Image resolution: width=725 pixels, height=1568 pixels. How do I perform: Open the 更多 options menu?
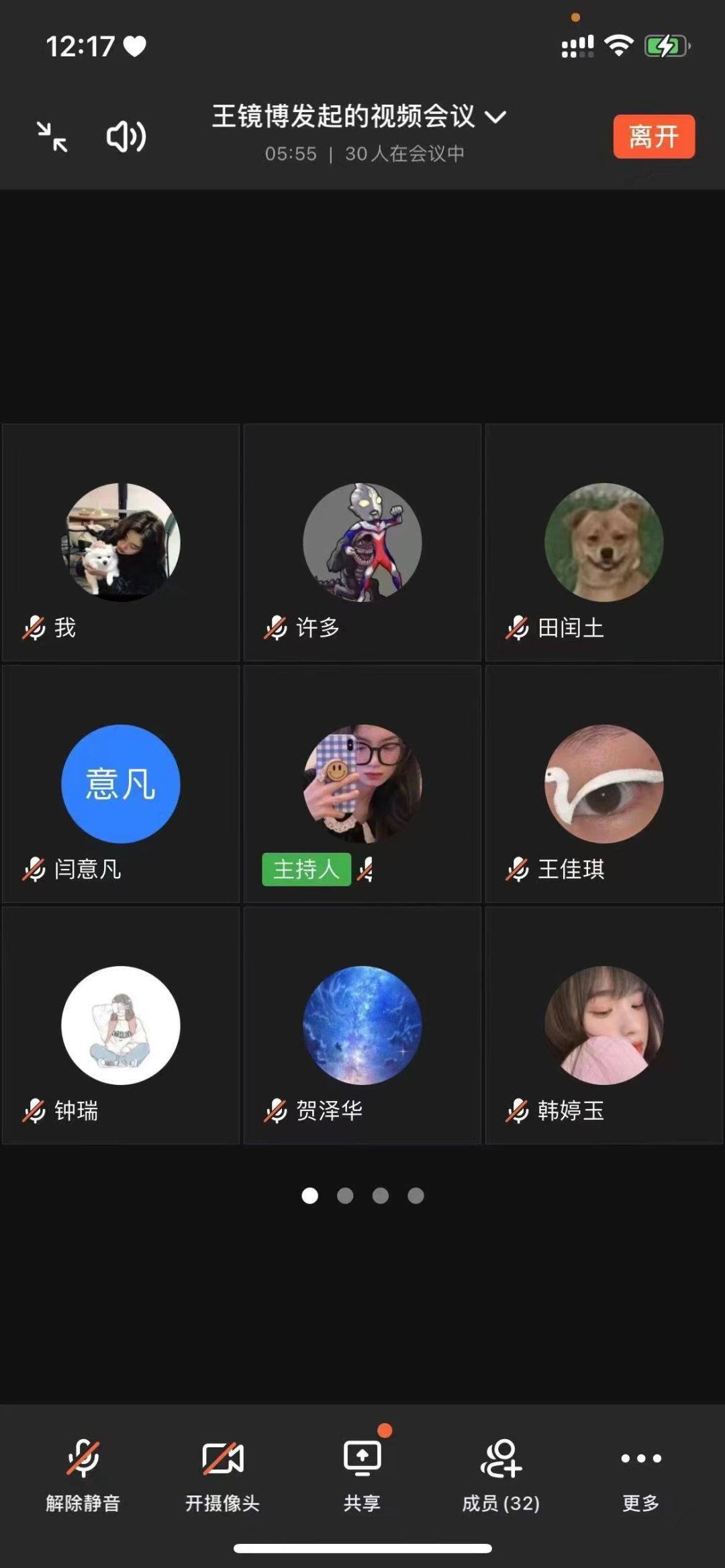click(640, 1473)
